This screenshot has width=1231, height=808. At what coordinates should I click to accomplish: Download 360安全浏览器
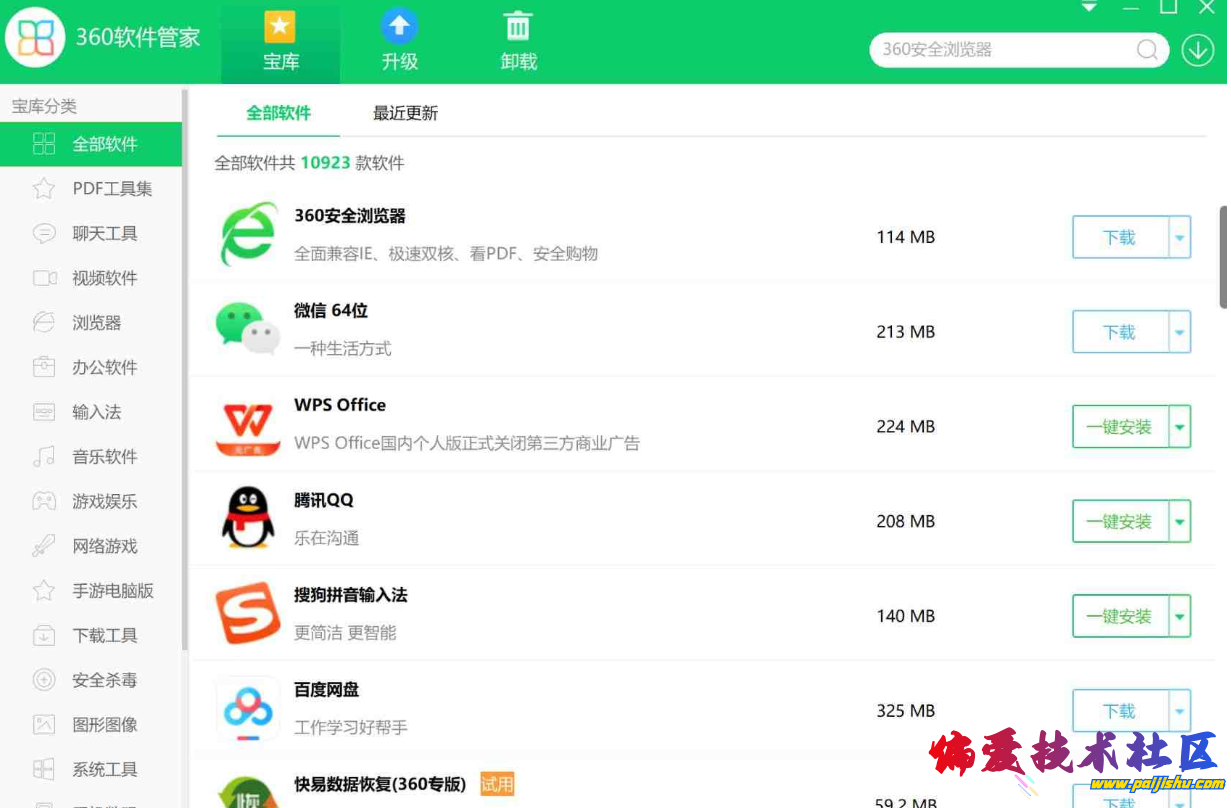coord(1119,238)
